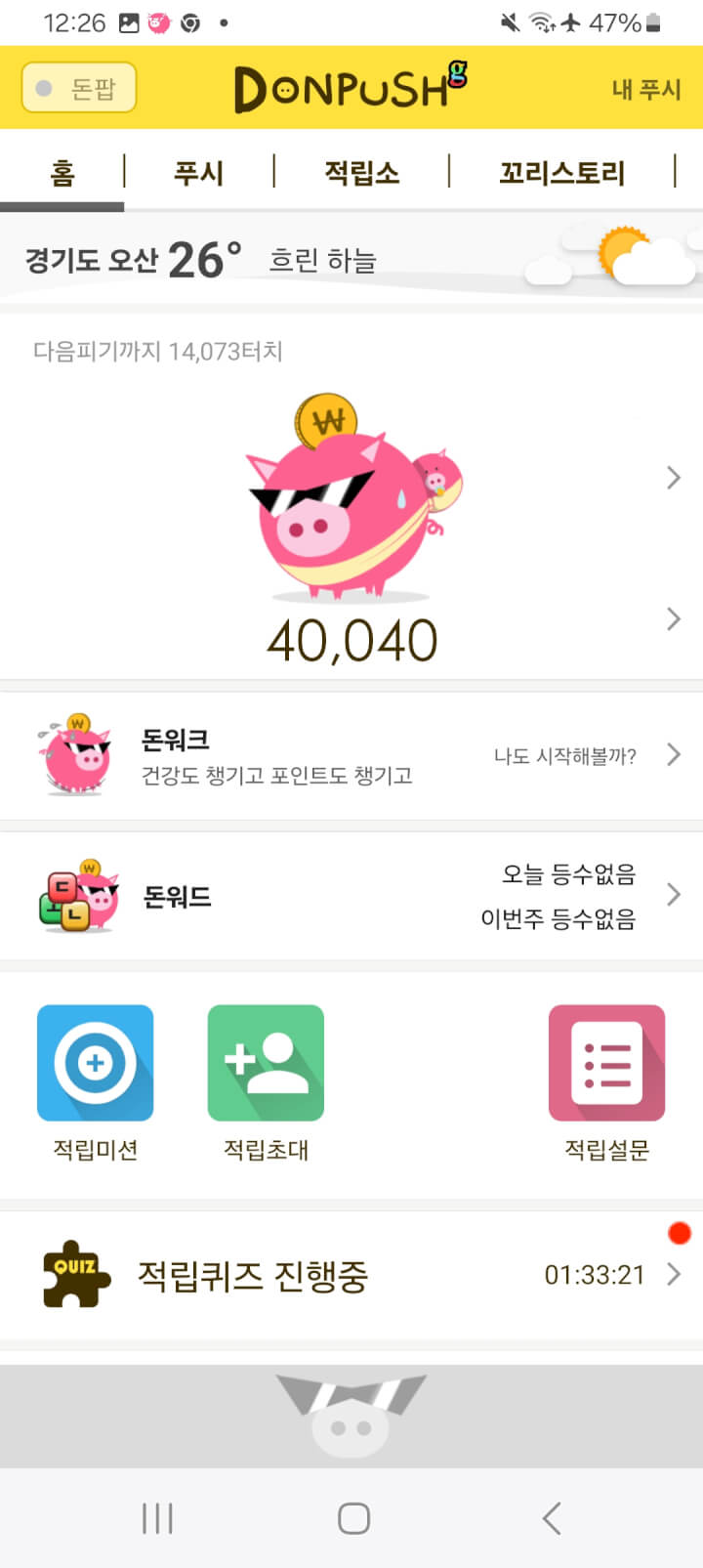This screenshot has width=703, height=1568.
Task: Open 내 푸시 in the header
Action: (x=645, y=89)
